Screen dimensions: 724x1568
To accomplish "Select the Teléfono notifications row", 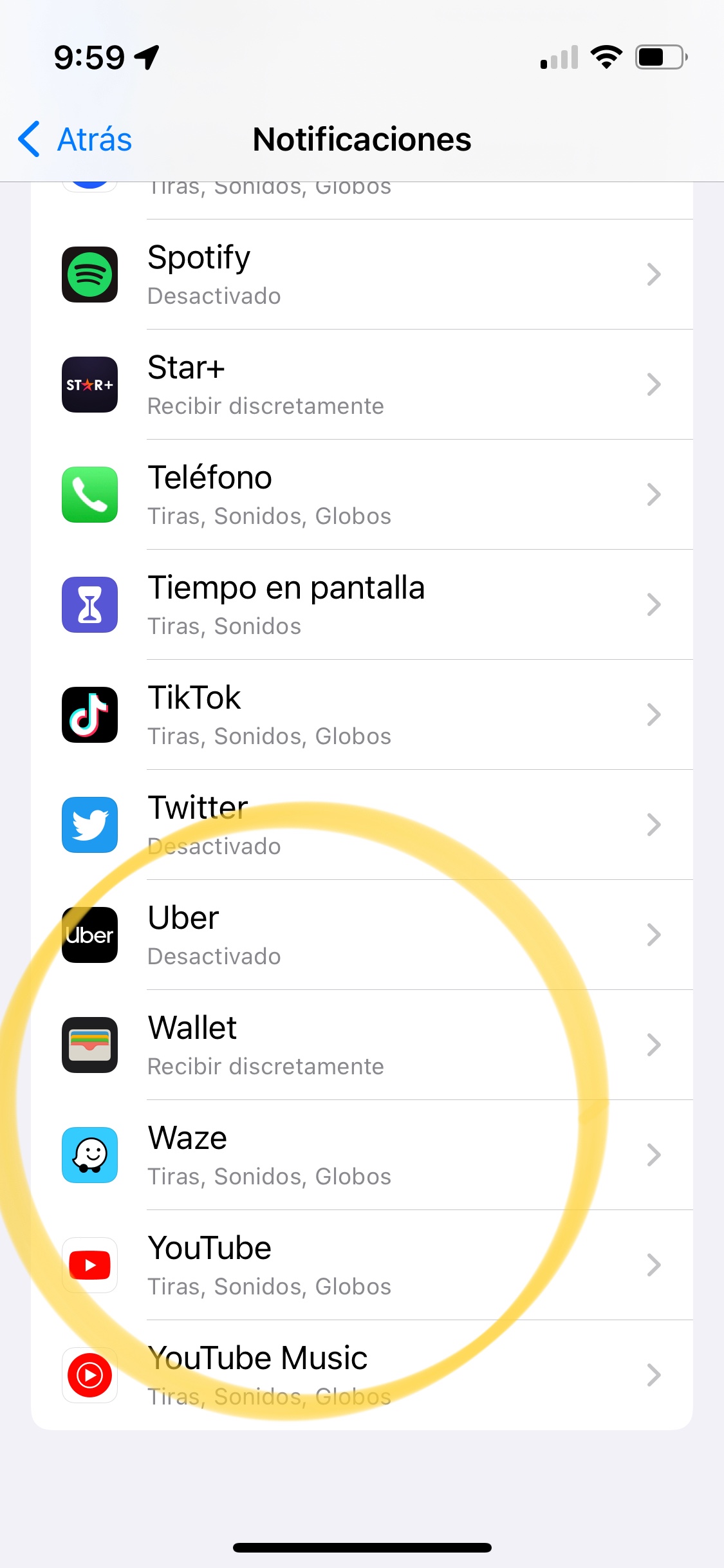I will pos(362,495).
